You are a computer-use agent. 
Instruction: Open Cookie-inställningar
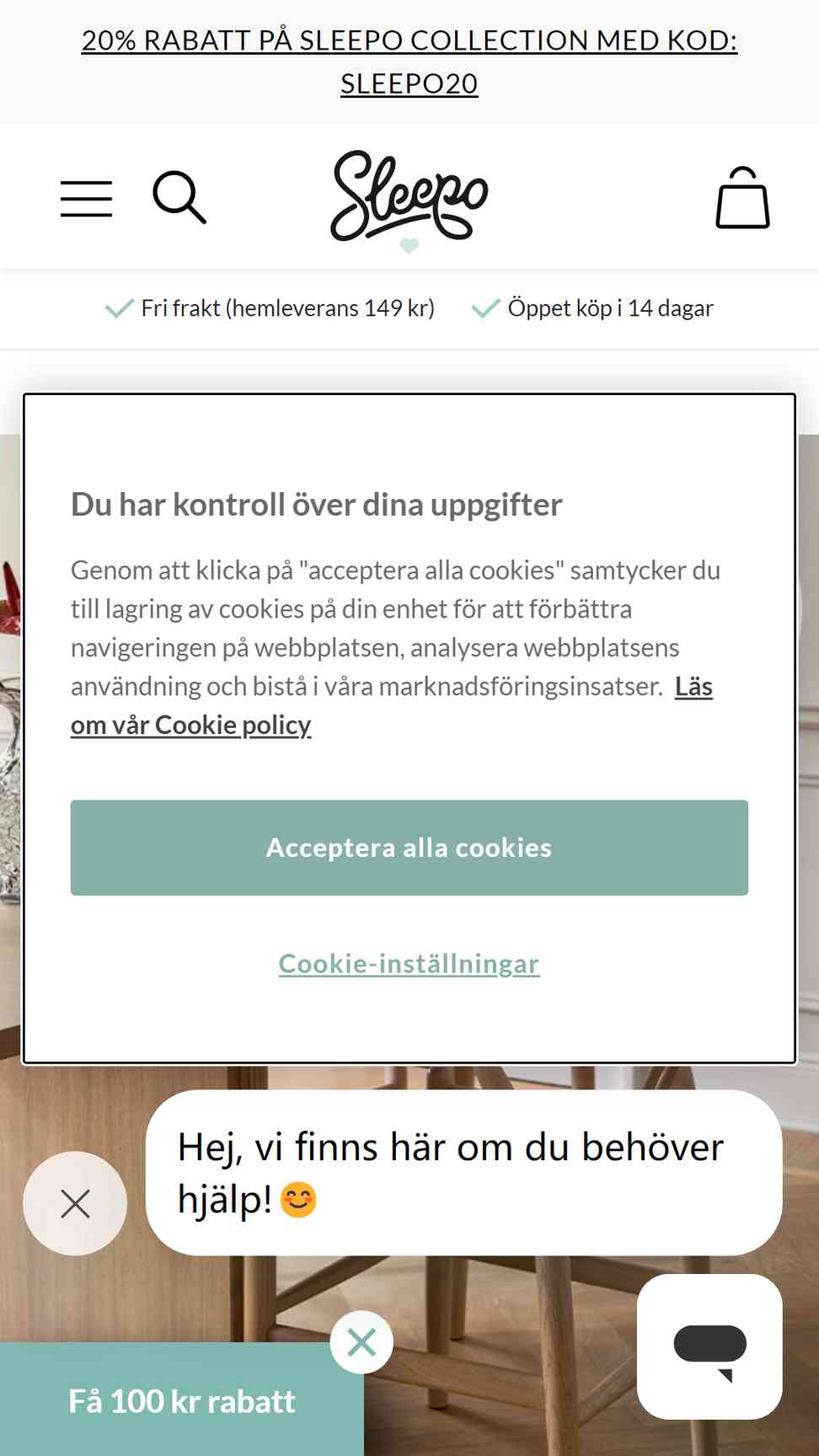(409, 964)
